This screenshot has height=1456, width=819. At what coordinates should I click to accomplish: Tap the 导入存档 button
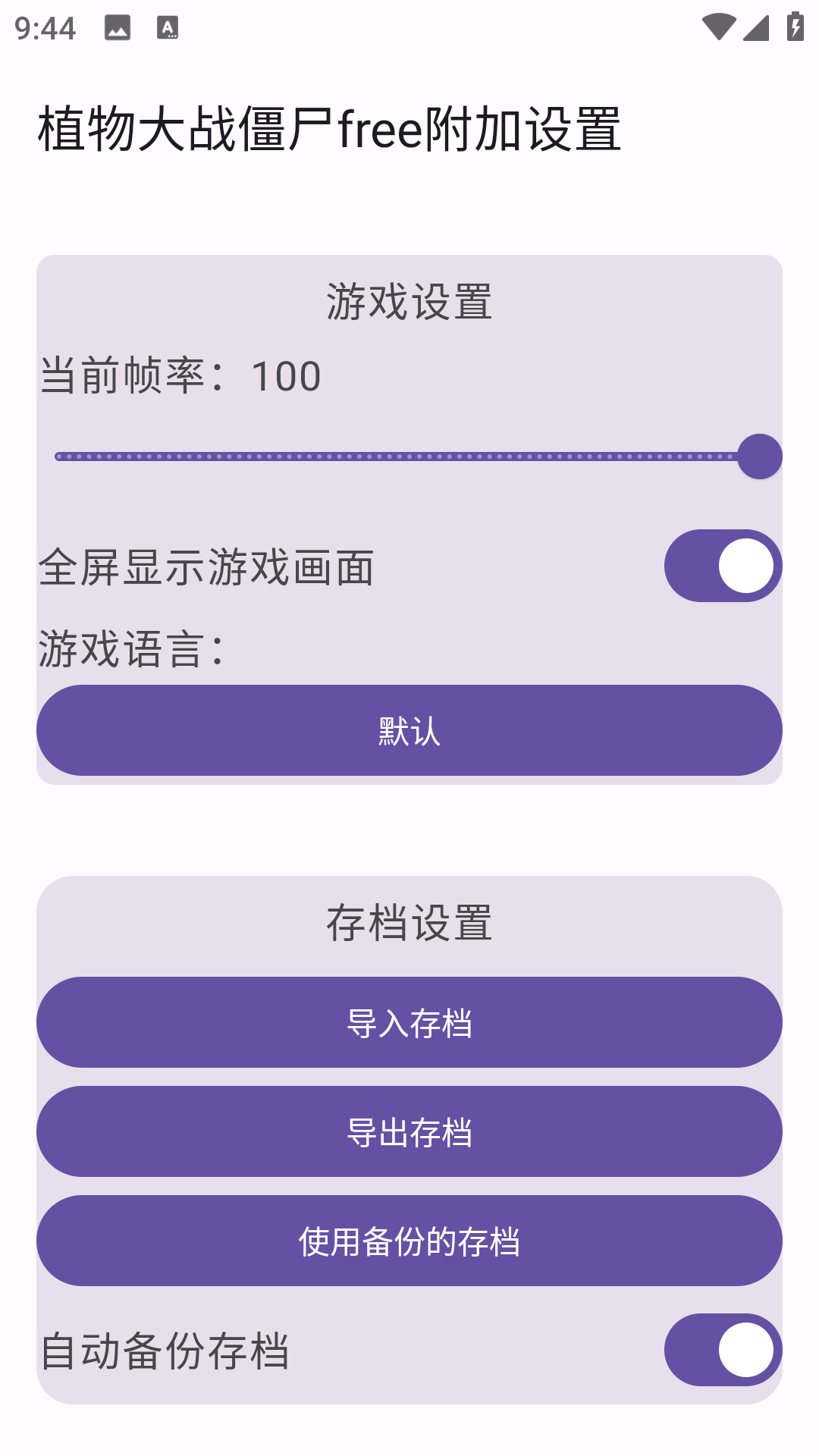[x=409, y=1022]
